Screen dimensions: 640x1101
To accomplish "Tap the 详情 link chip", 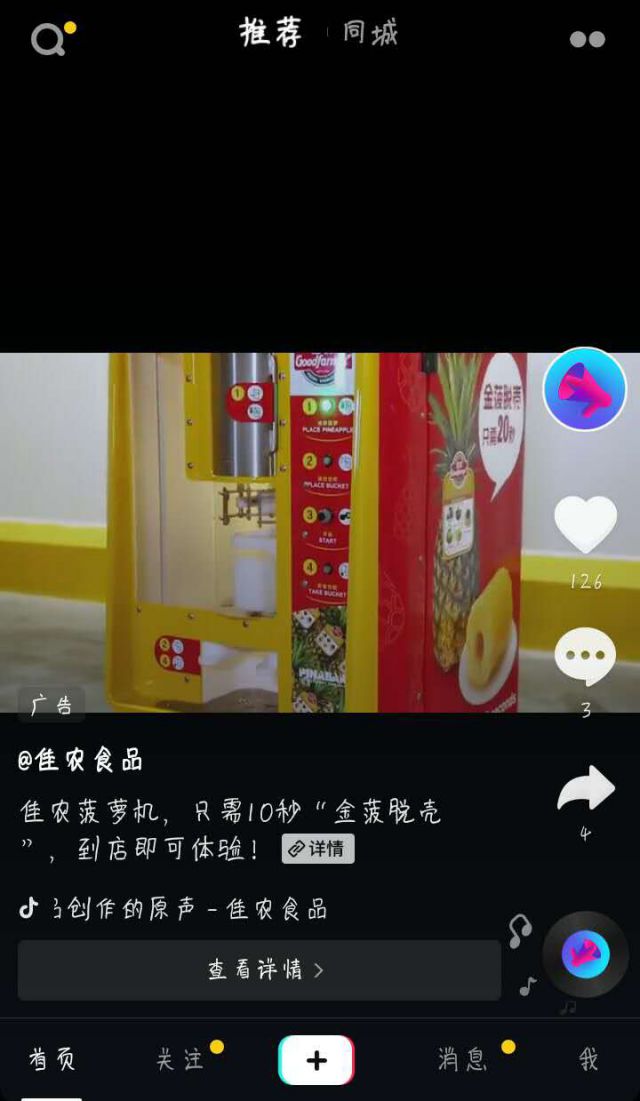I will tap(318, 849).
